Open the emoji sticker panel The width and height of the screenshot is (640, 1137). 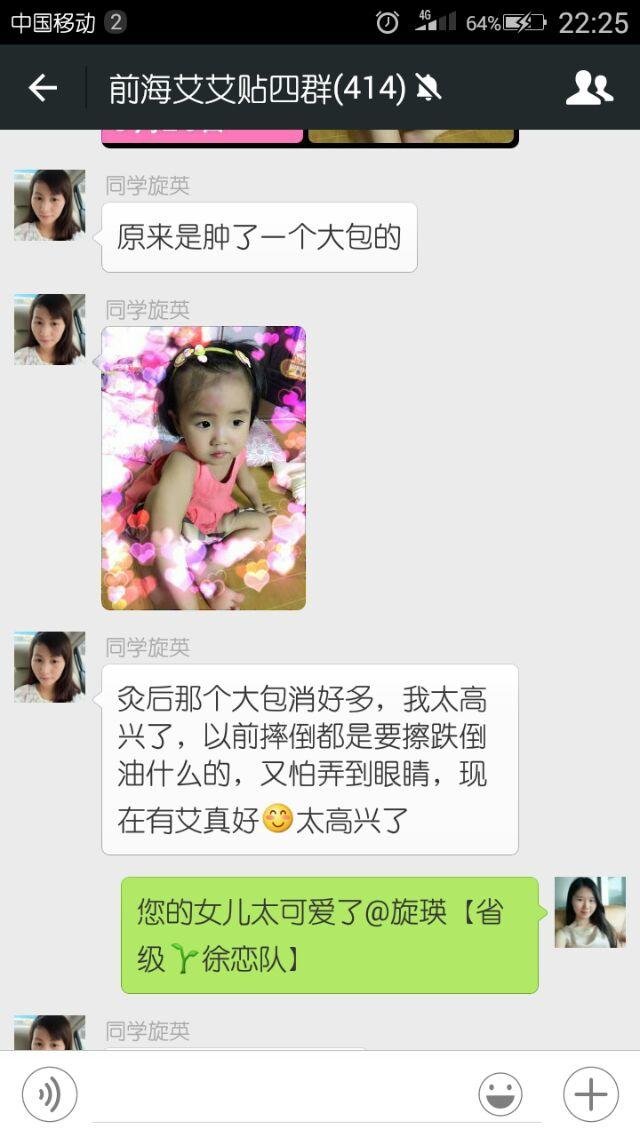point(500,1095)
